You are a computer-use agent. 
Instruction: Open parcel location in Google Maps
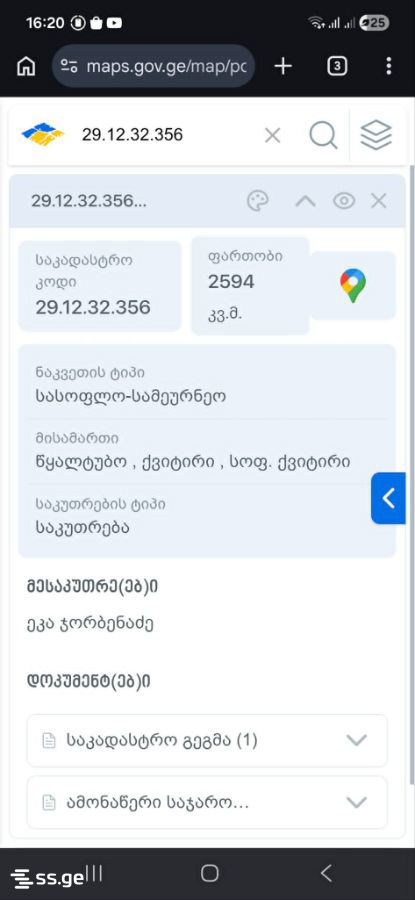click(352, 285)
